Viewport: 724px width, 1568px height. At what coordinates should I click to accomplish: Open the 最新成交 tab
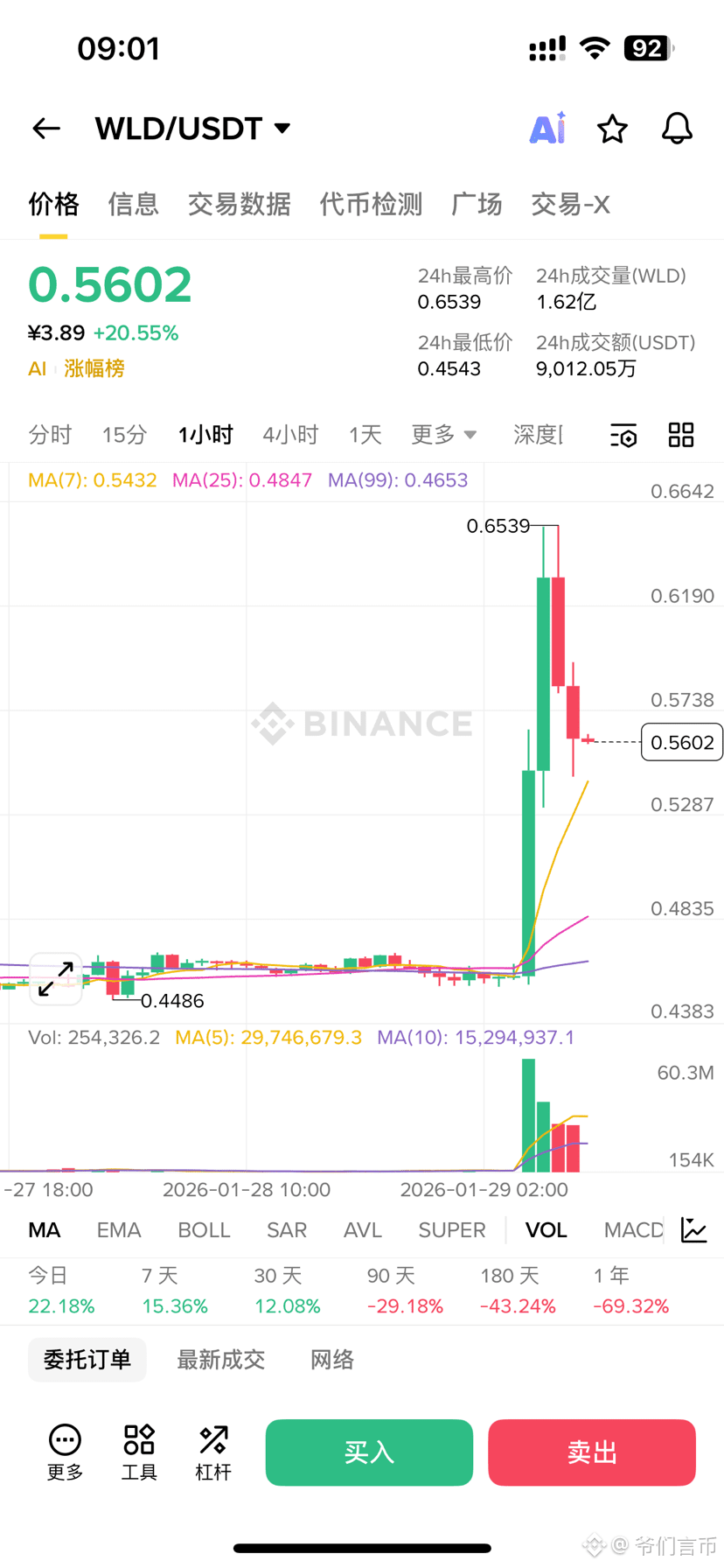point(220,1359)
